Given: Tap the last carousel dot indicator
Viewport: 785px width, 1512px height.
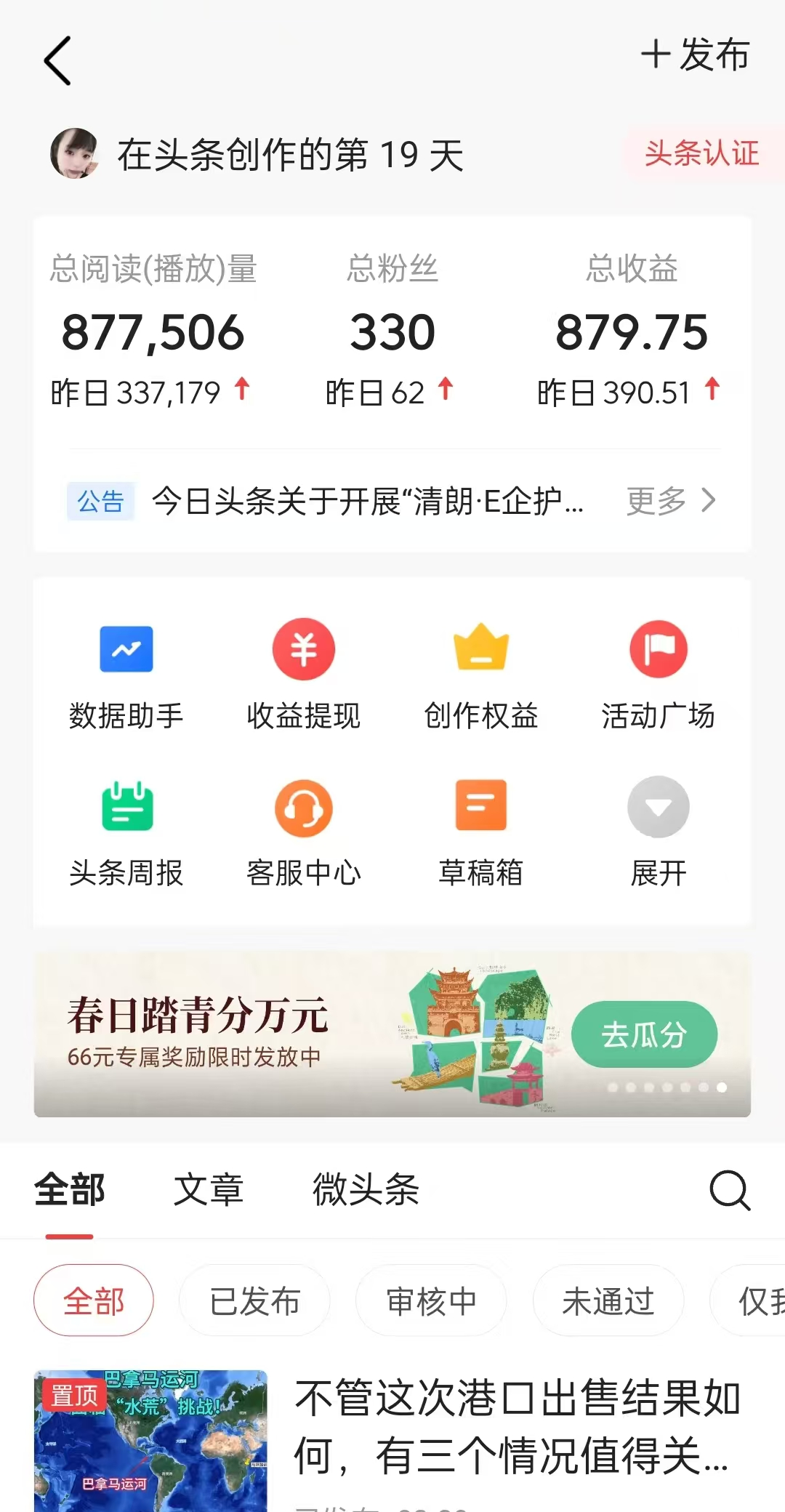Looking at the screenshot, I should (x=722, y=1087).
